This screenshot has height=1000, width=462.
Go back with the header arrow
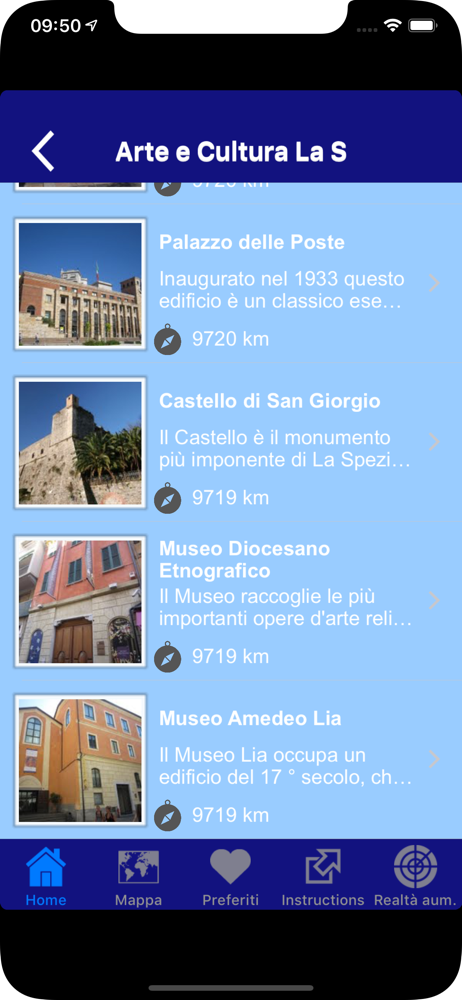(43, 152)
